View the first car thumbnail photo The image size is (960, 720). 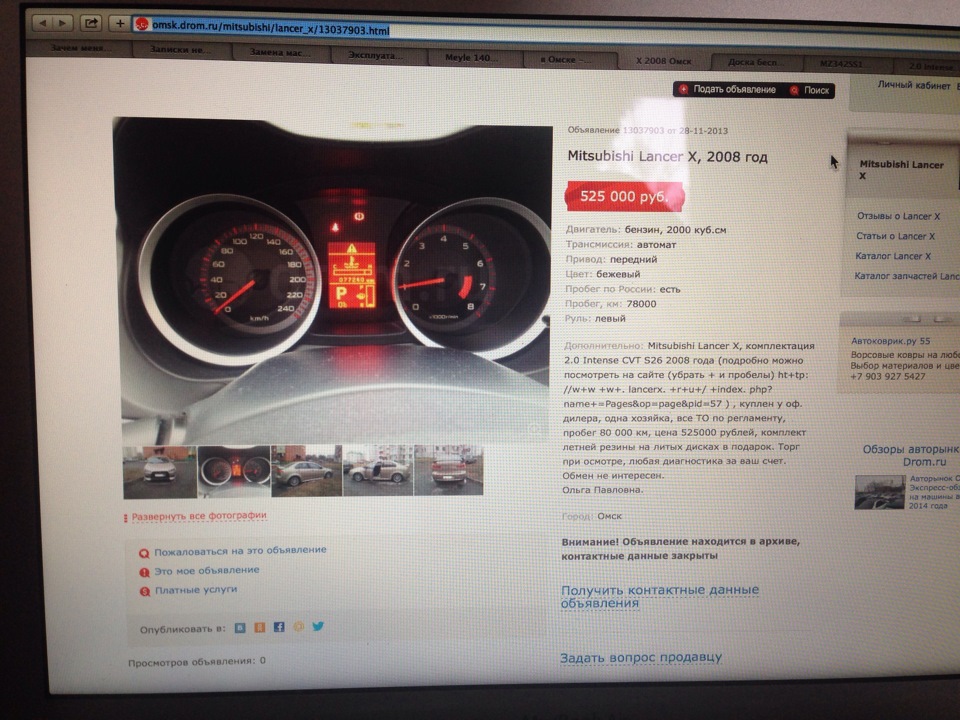coord(159,471)
